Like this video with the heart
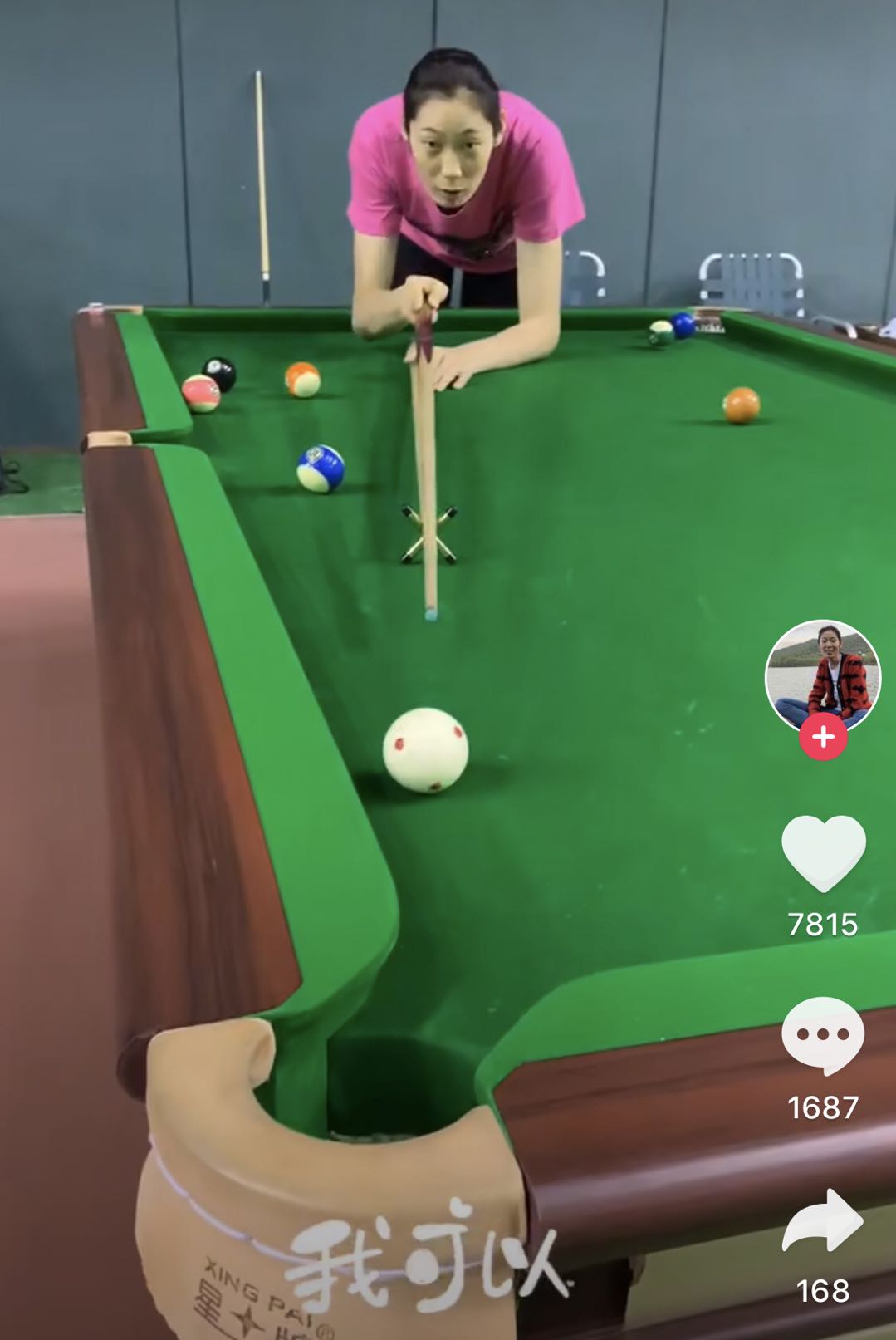This screenshot has width=896, height=1340. (x=823, y=853)
